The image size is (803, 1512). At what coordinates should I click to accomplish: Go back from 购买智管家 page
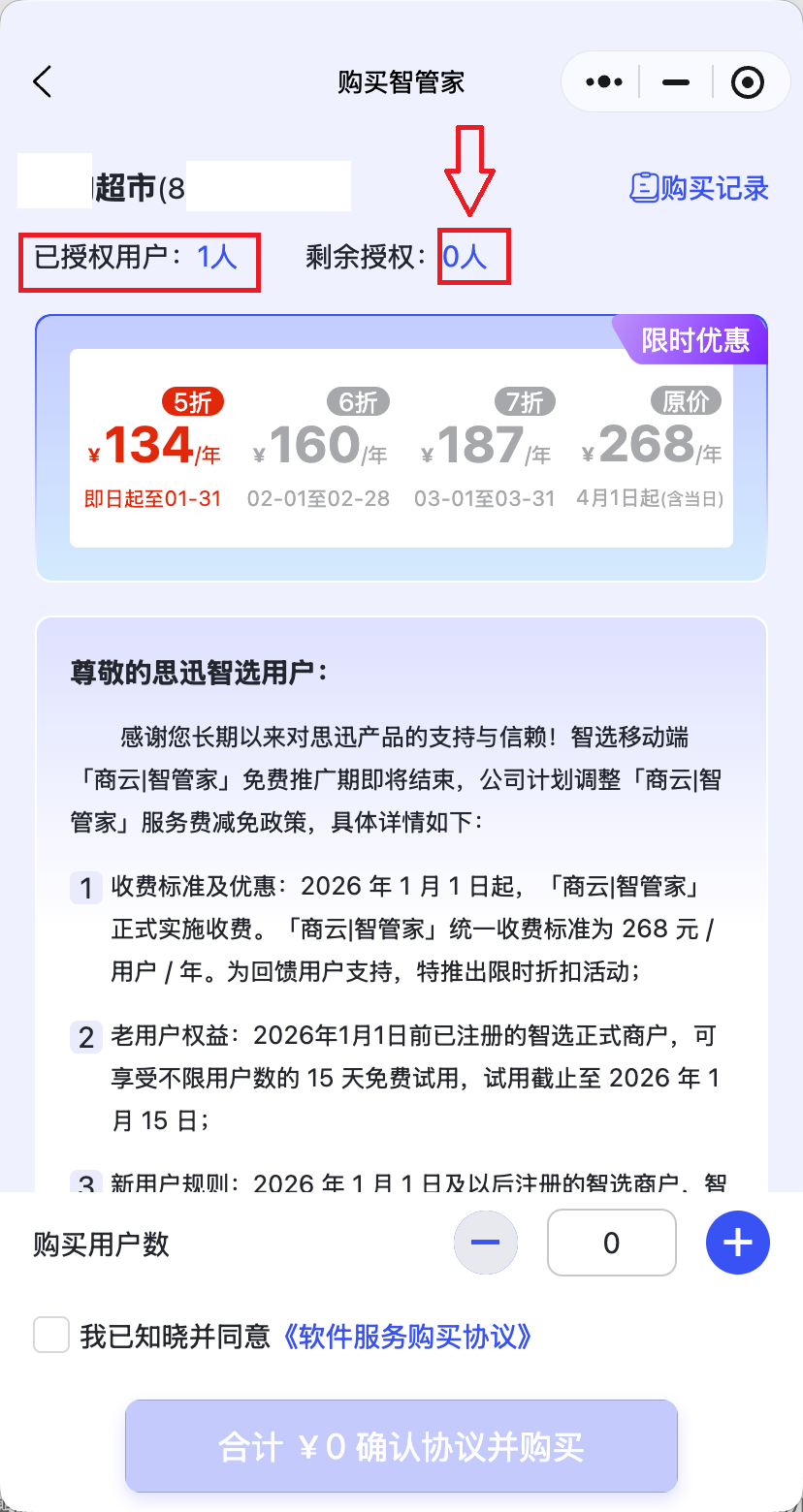tap(43, 82)
